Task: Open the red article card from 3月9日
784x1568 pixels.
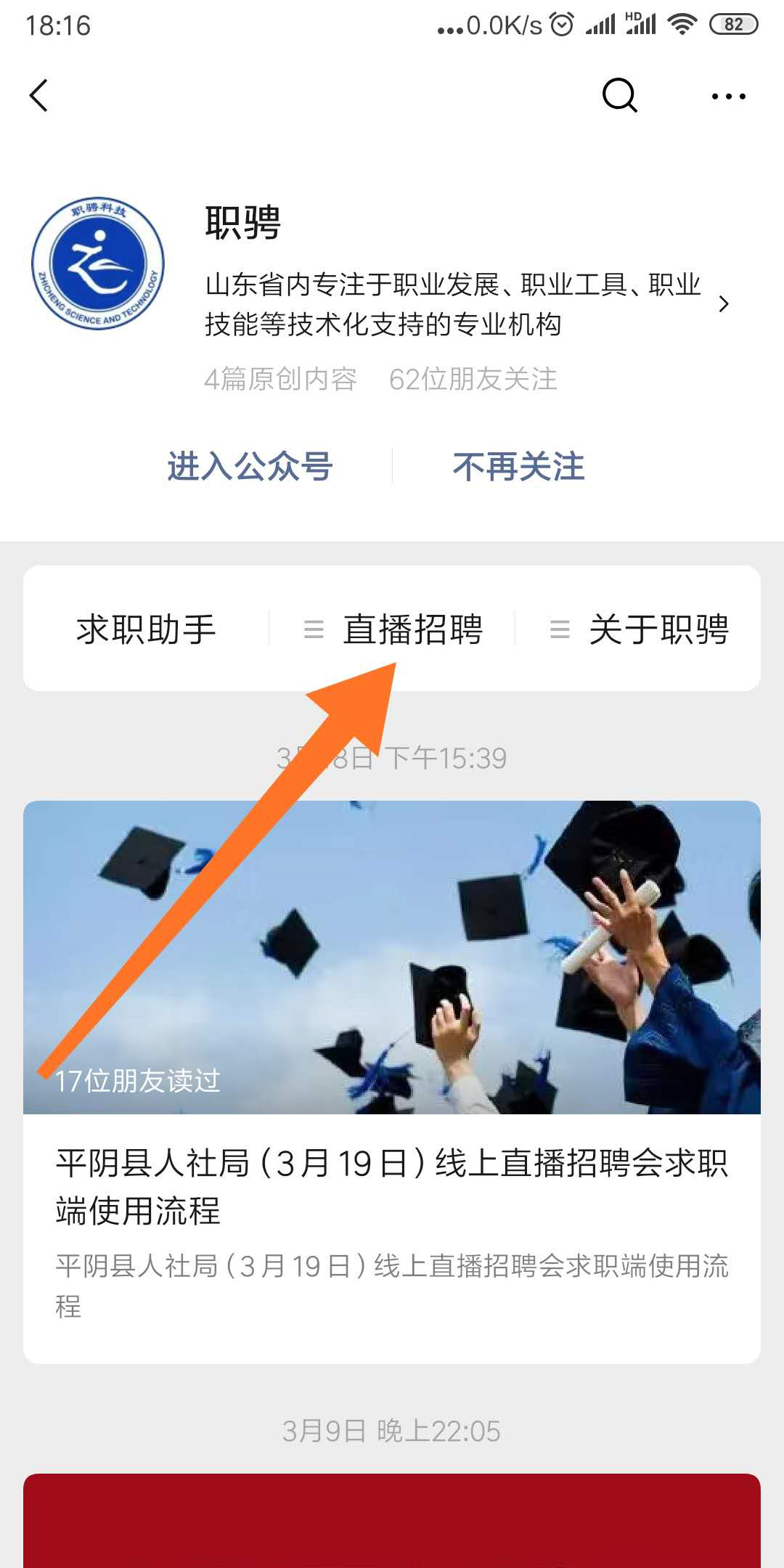Action: pyautogui.click(x=392, y=1521)
